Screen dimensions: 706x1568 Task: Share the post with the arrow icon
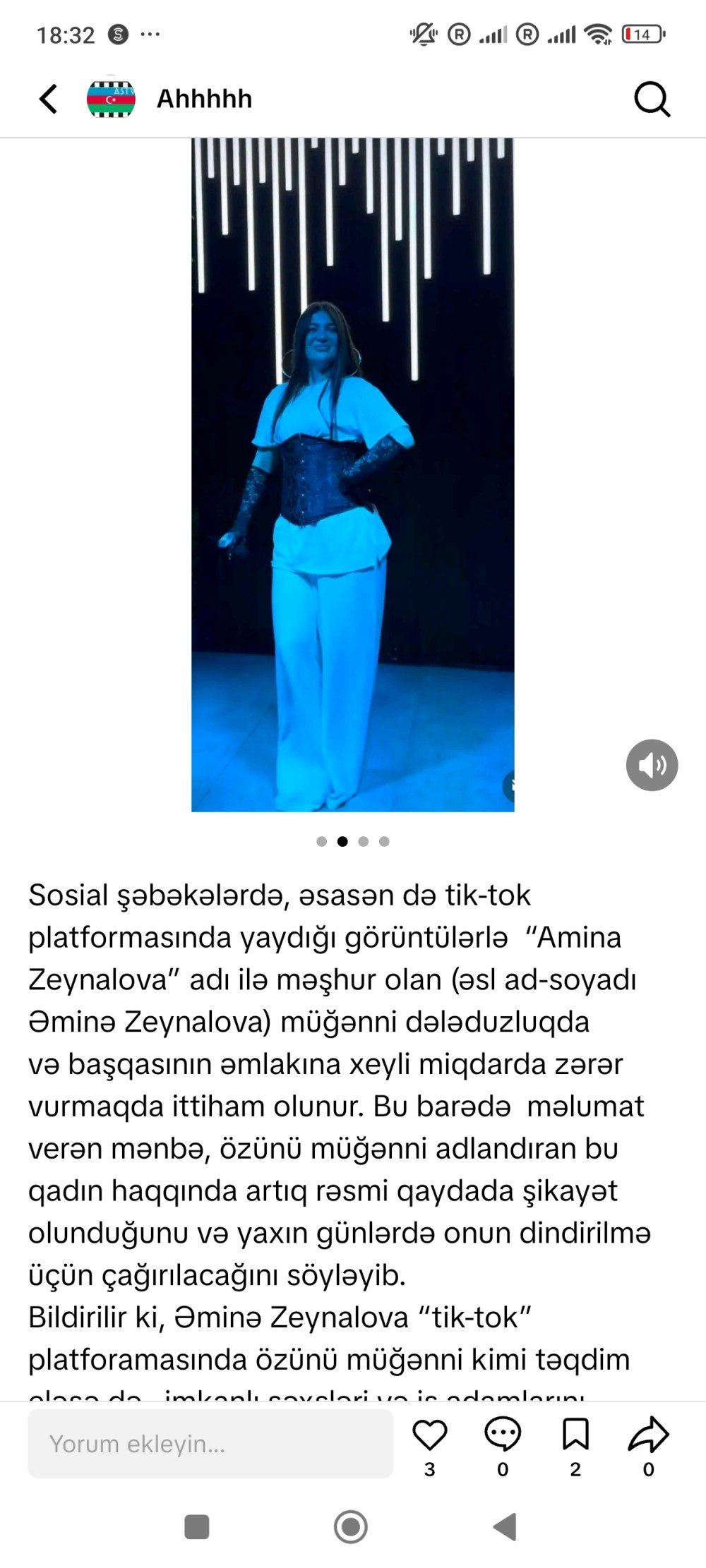[x=648, y=1435]
